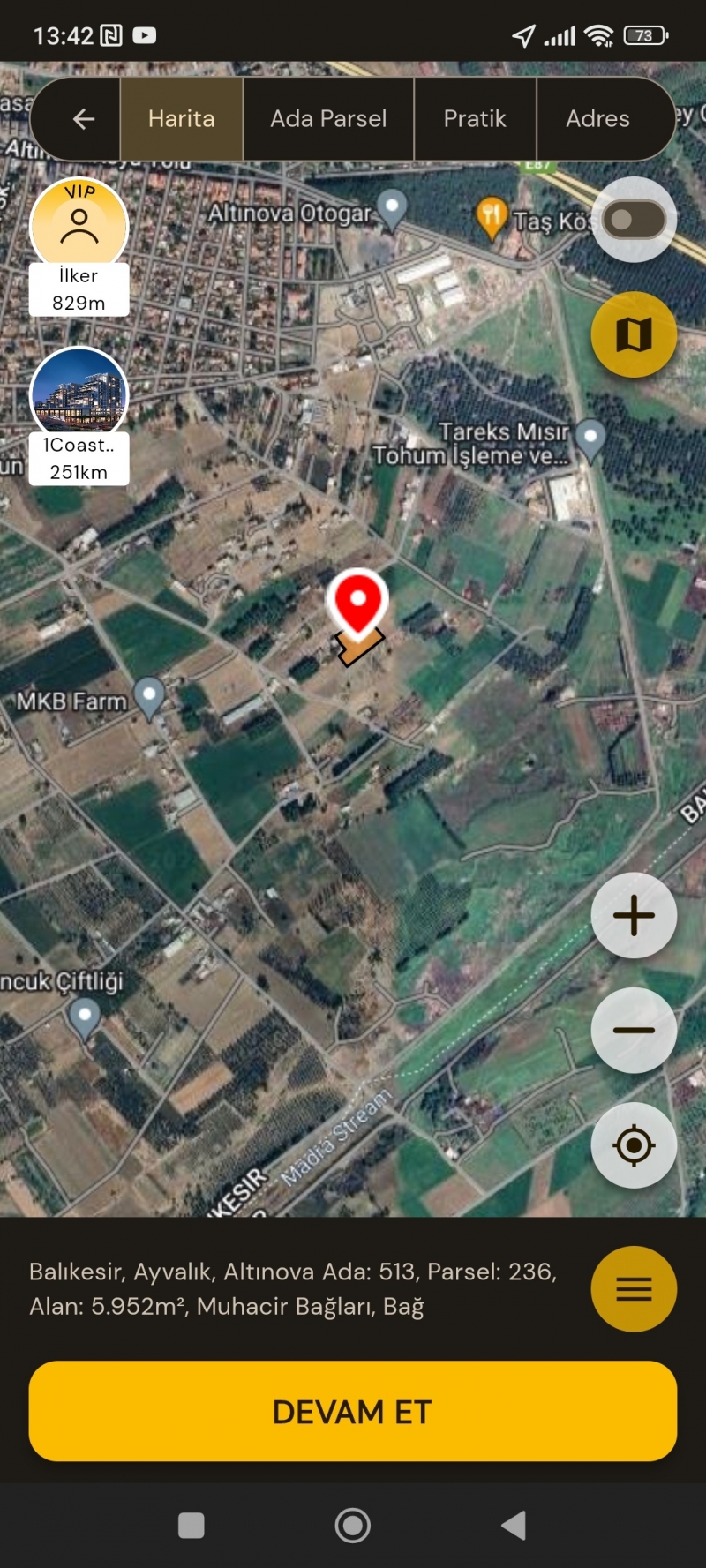Center map on my location

click(x=634, y=1145)
